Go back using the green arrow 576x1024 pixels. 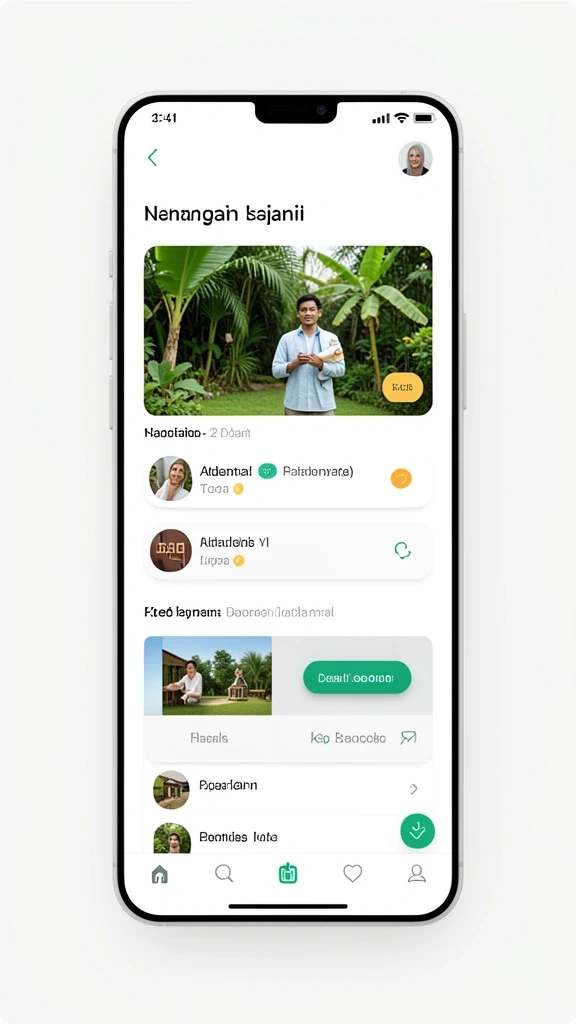(152, 157)
